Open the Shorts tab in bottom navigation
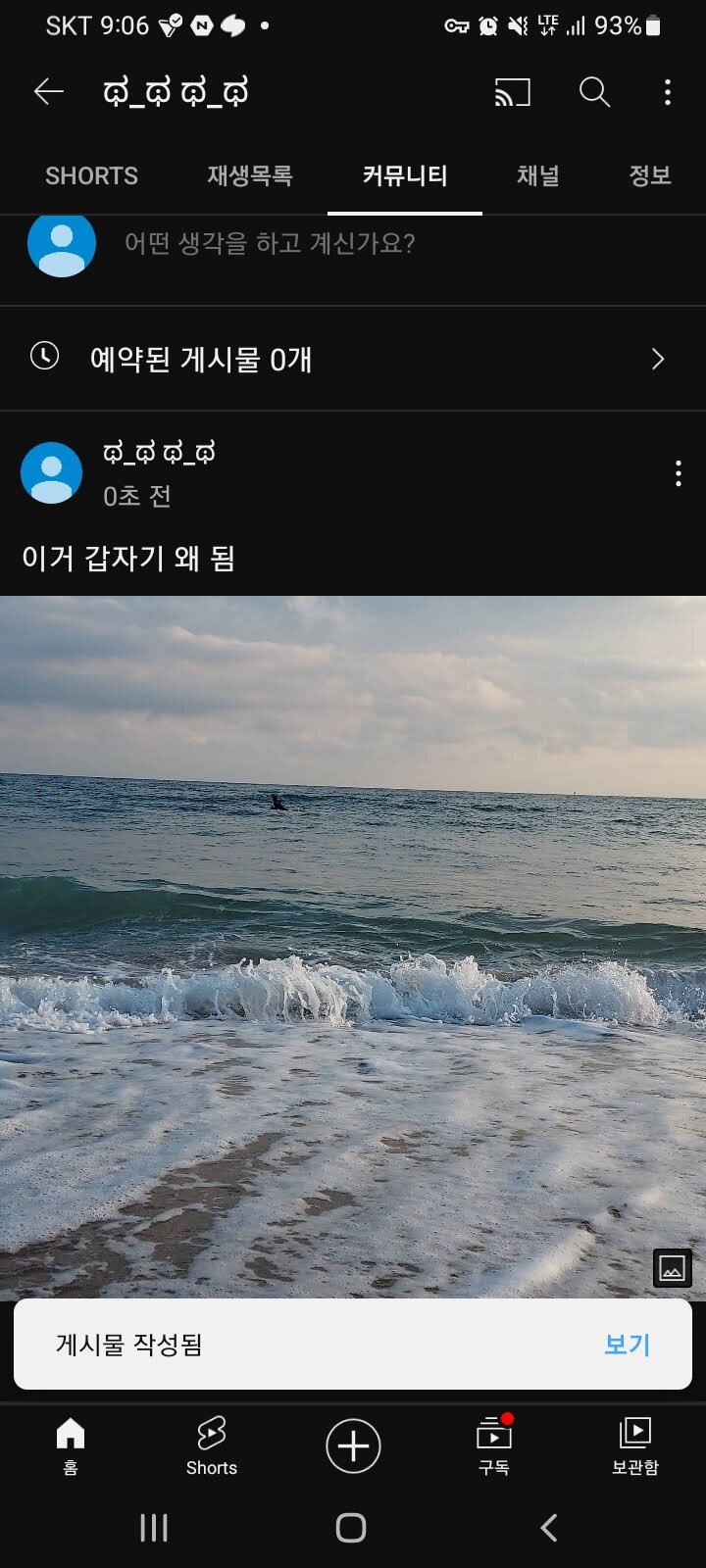706x1568 pixels. coord(212,1445)
